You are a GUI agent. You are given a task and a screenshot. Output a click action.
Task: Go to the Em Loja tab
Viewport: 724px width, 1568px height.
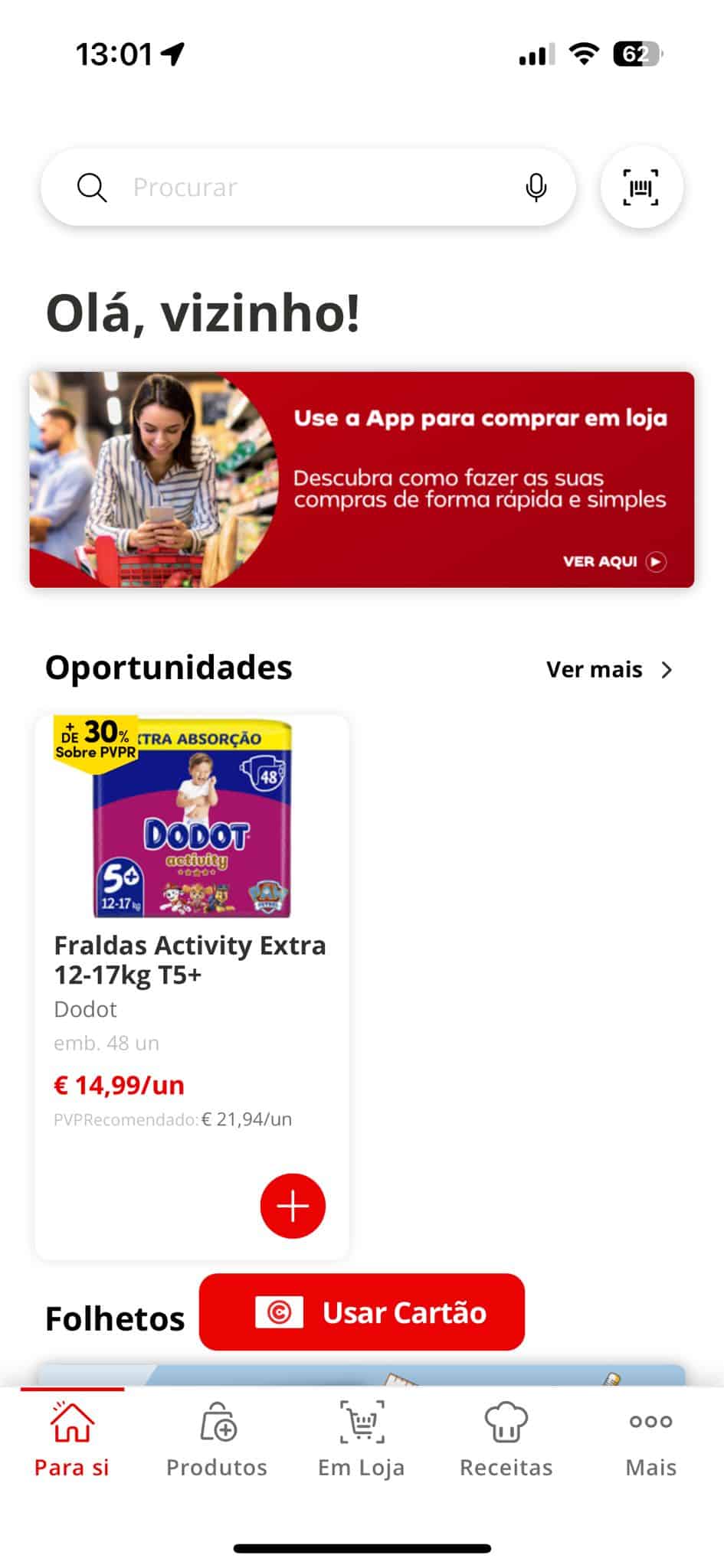pos(362,1439)
